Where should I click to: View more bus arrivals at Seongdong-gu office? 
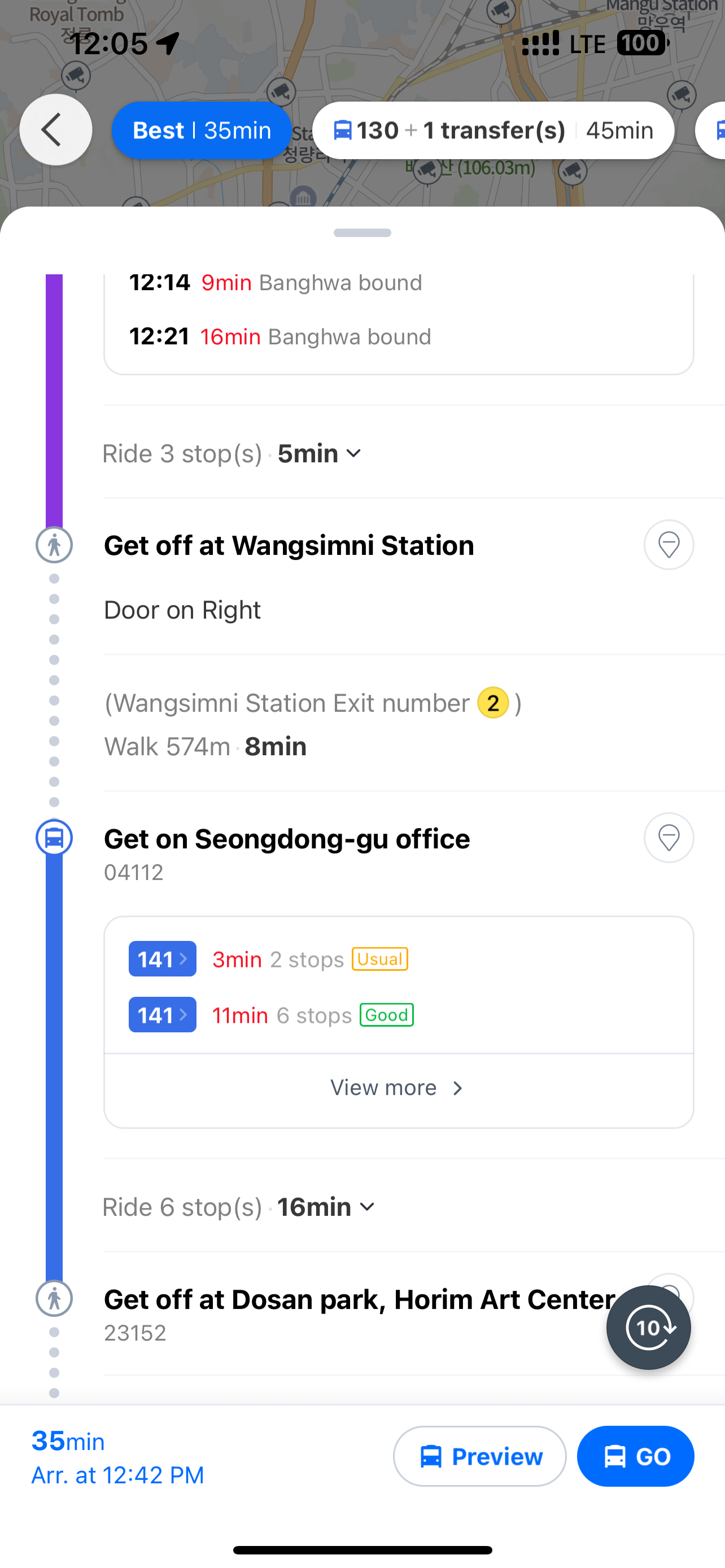(x=398, y=1088)
